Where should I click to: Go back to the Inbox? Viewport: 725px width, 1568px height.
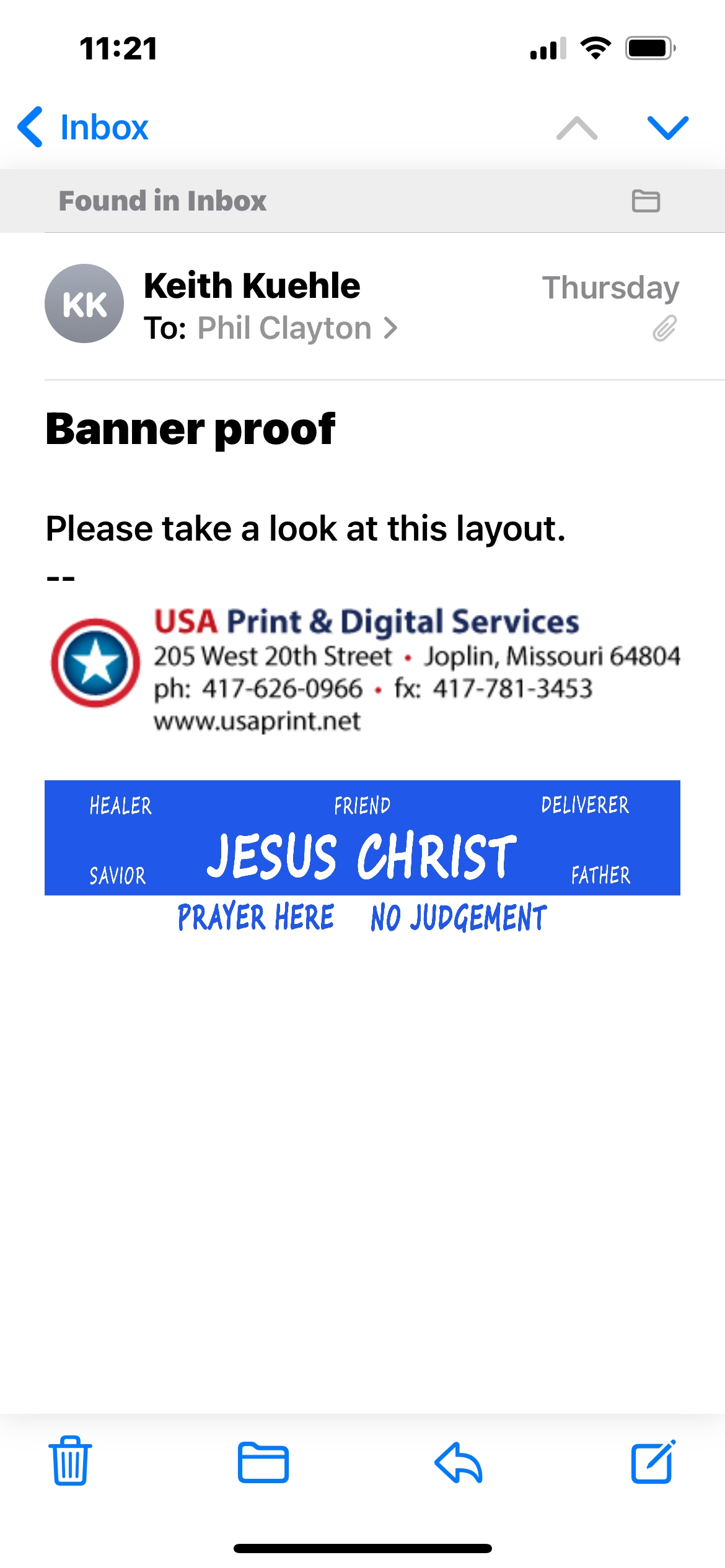[84, 128]
